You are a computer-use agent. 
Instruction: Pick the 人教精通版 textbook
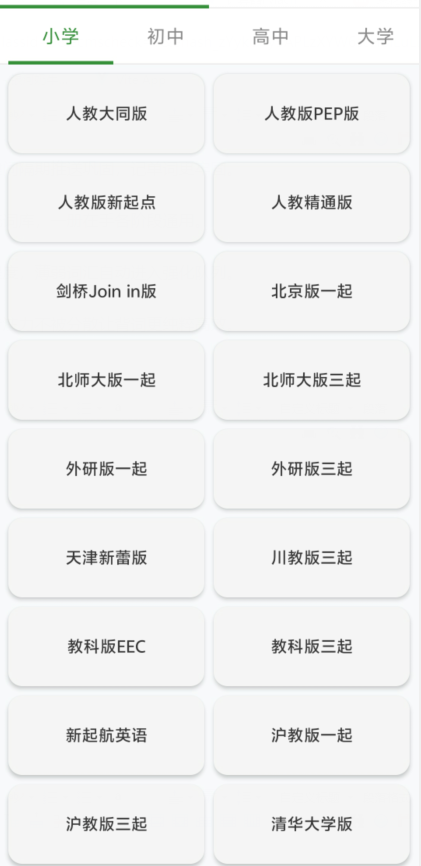point(312,203)
